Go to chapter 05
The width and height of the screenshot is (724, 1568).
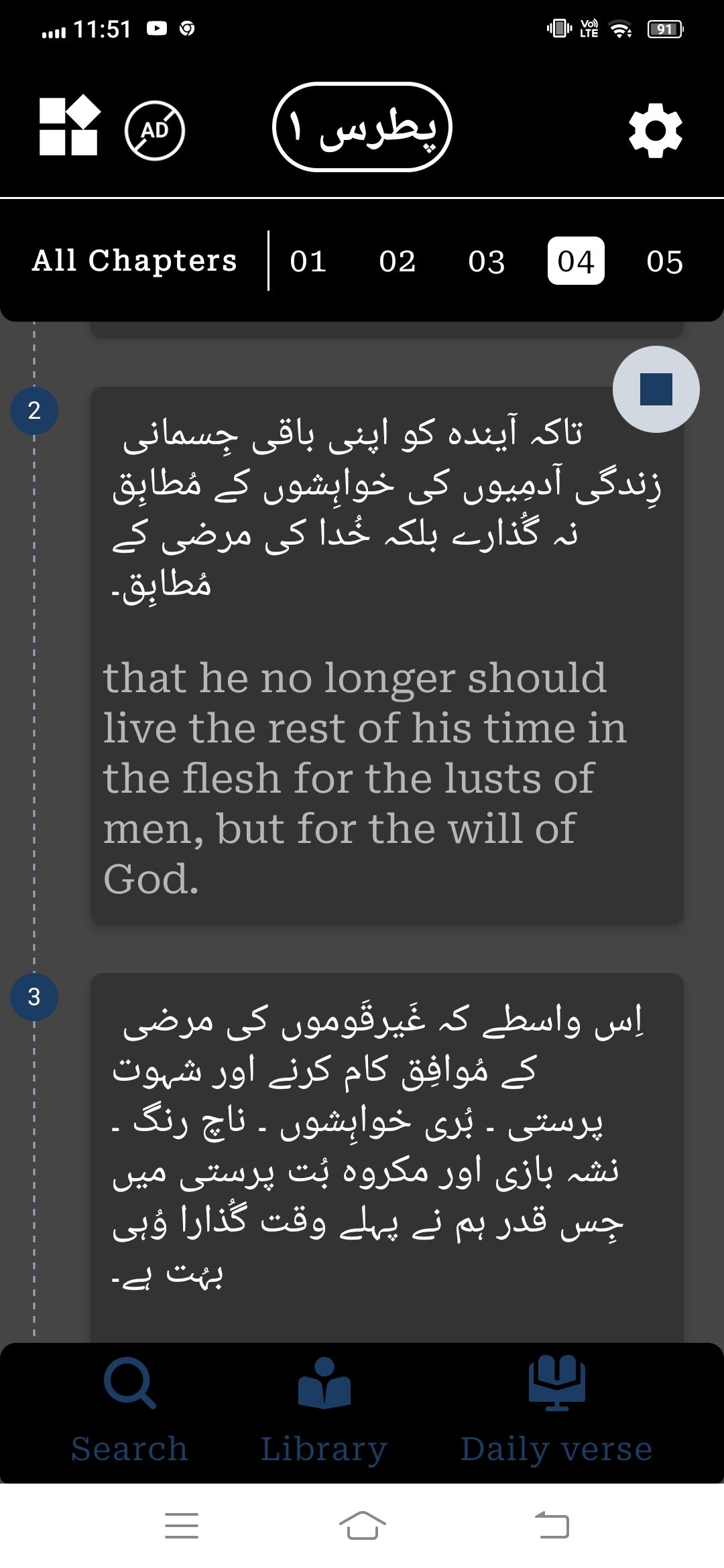664,261
